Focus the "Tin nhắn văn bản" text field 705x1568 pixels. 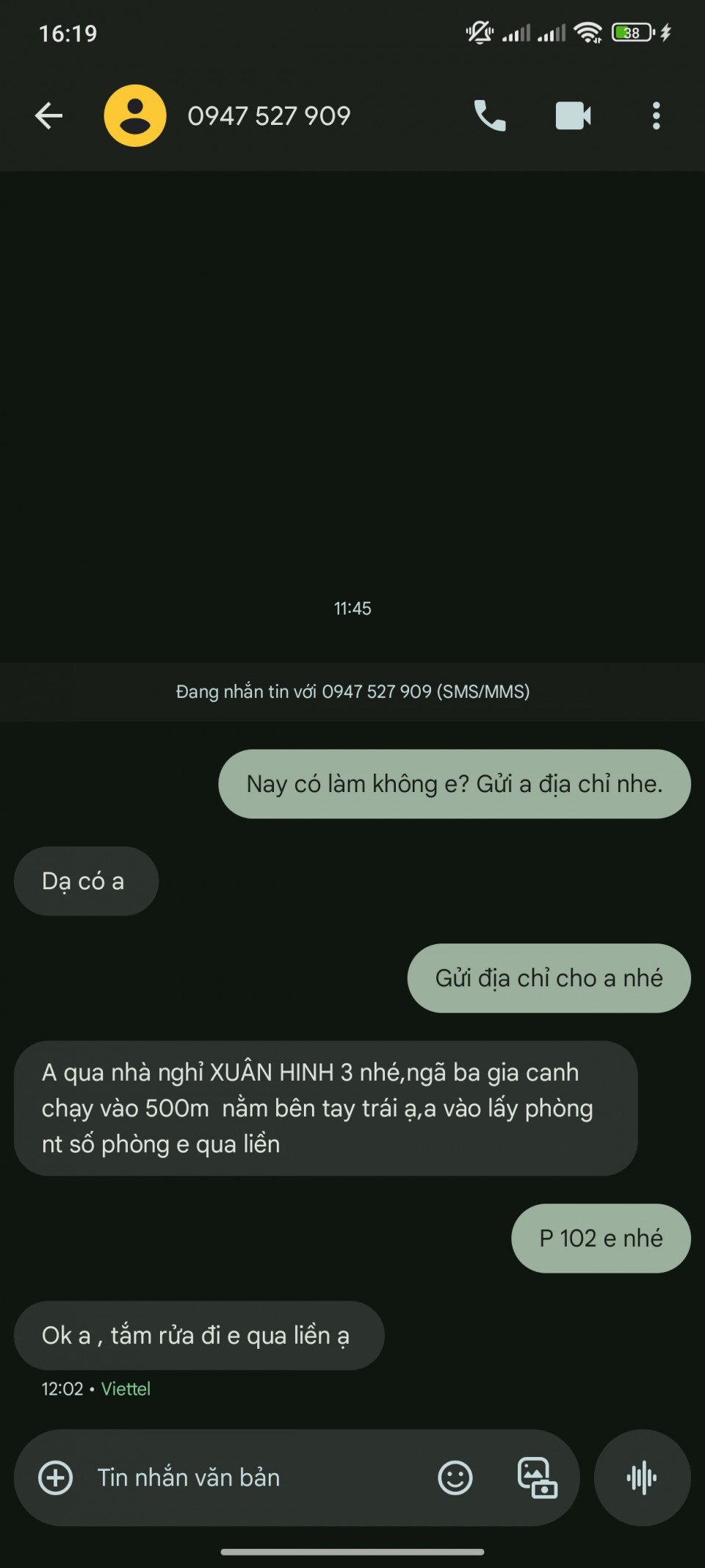[x=250, y=1478]
